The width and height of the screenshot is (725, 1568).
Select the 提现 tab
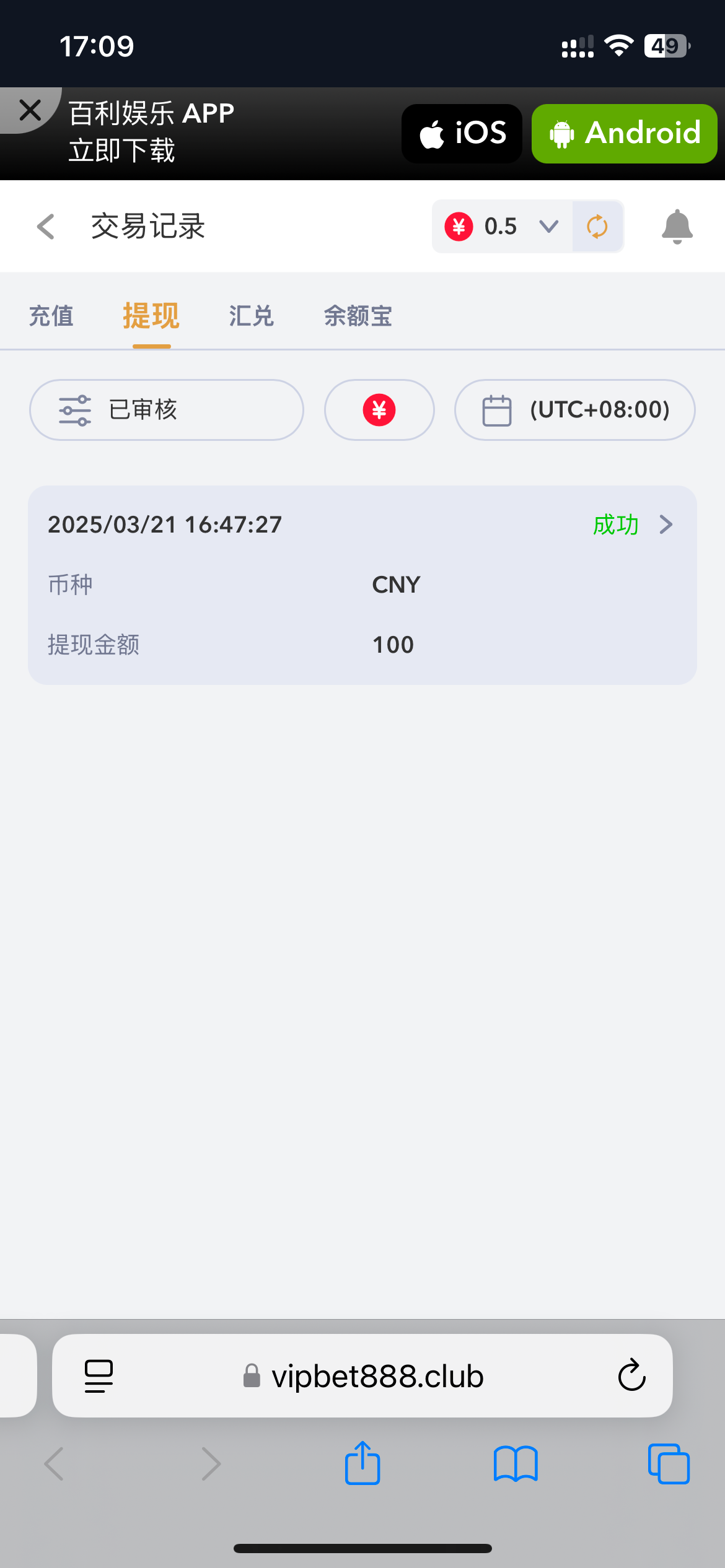tap(151, 316)
